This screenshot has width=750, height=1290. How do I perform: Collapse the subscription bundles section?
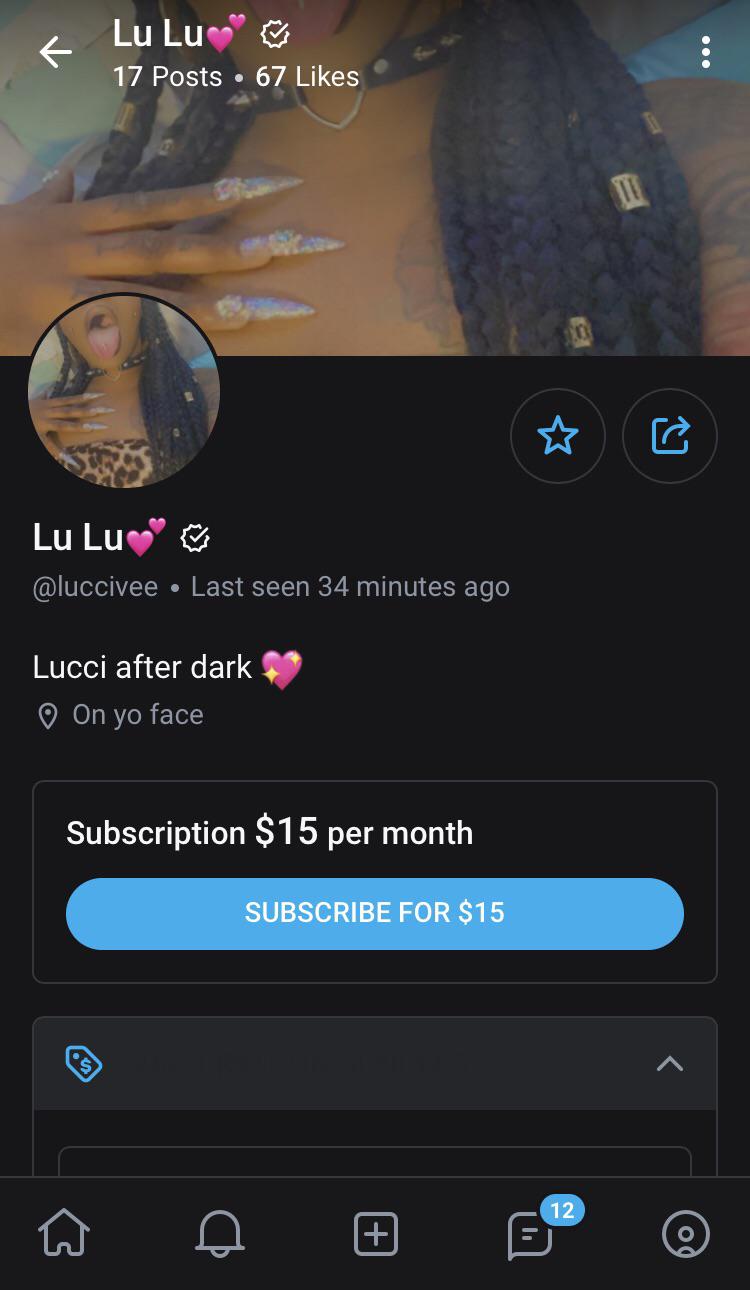pos(668,1063)
